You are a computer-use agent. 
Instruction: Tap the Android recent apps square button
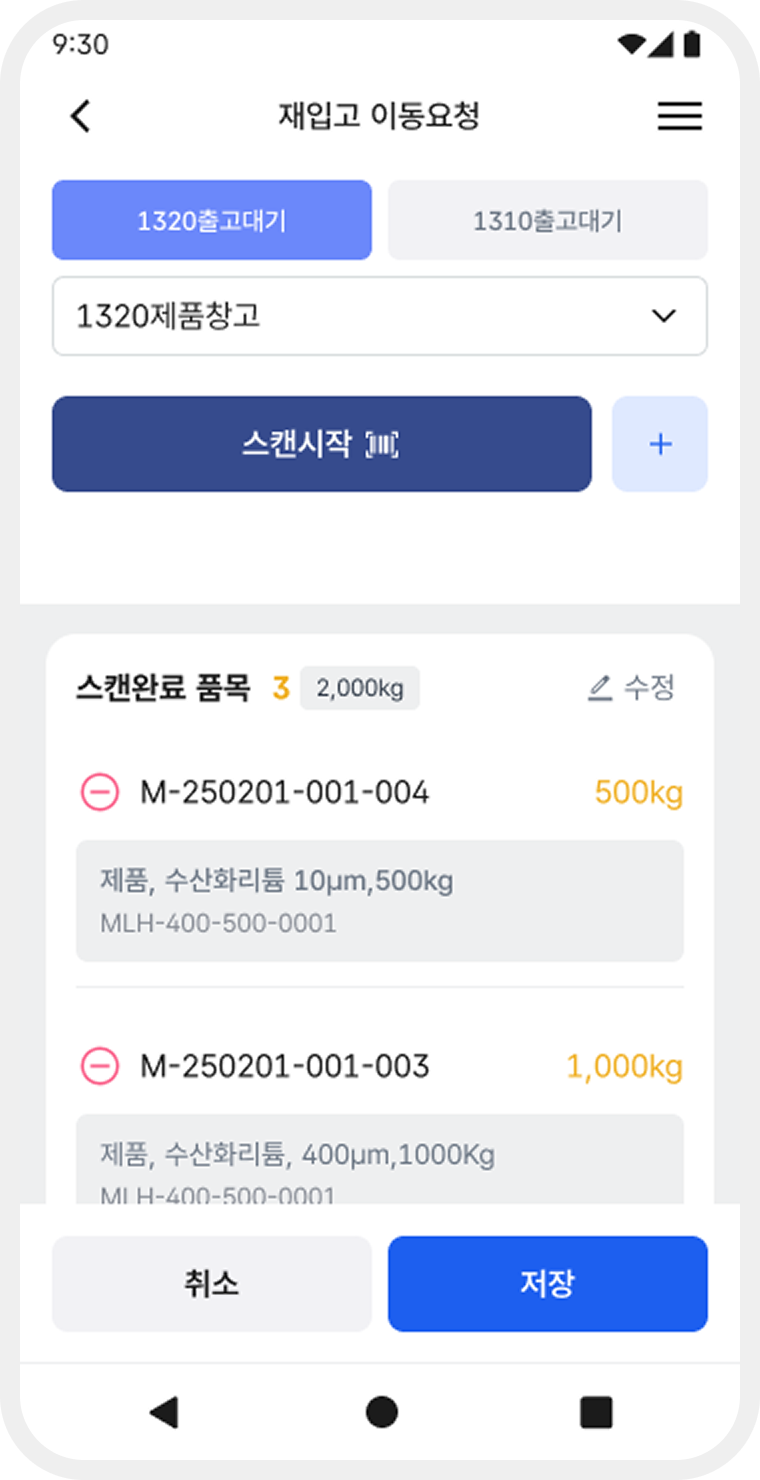pos(594,1412)
